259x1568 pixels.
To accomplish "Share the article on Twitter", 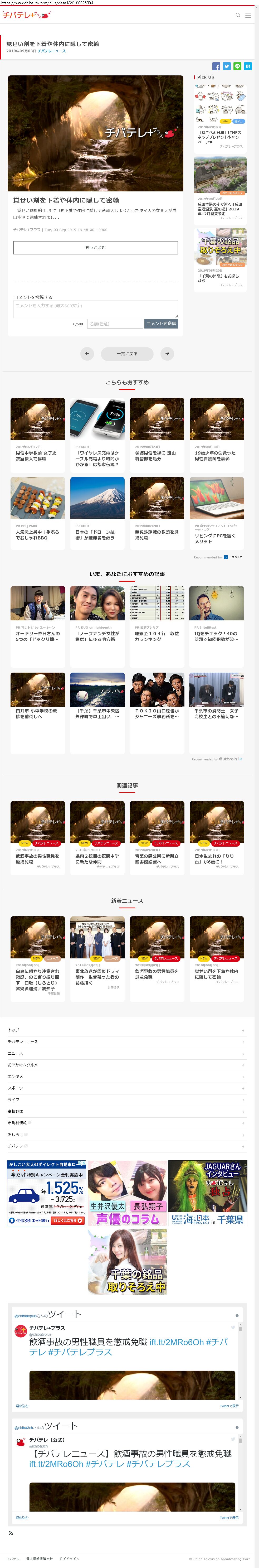I will pos(227,66).
